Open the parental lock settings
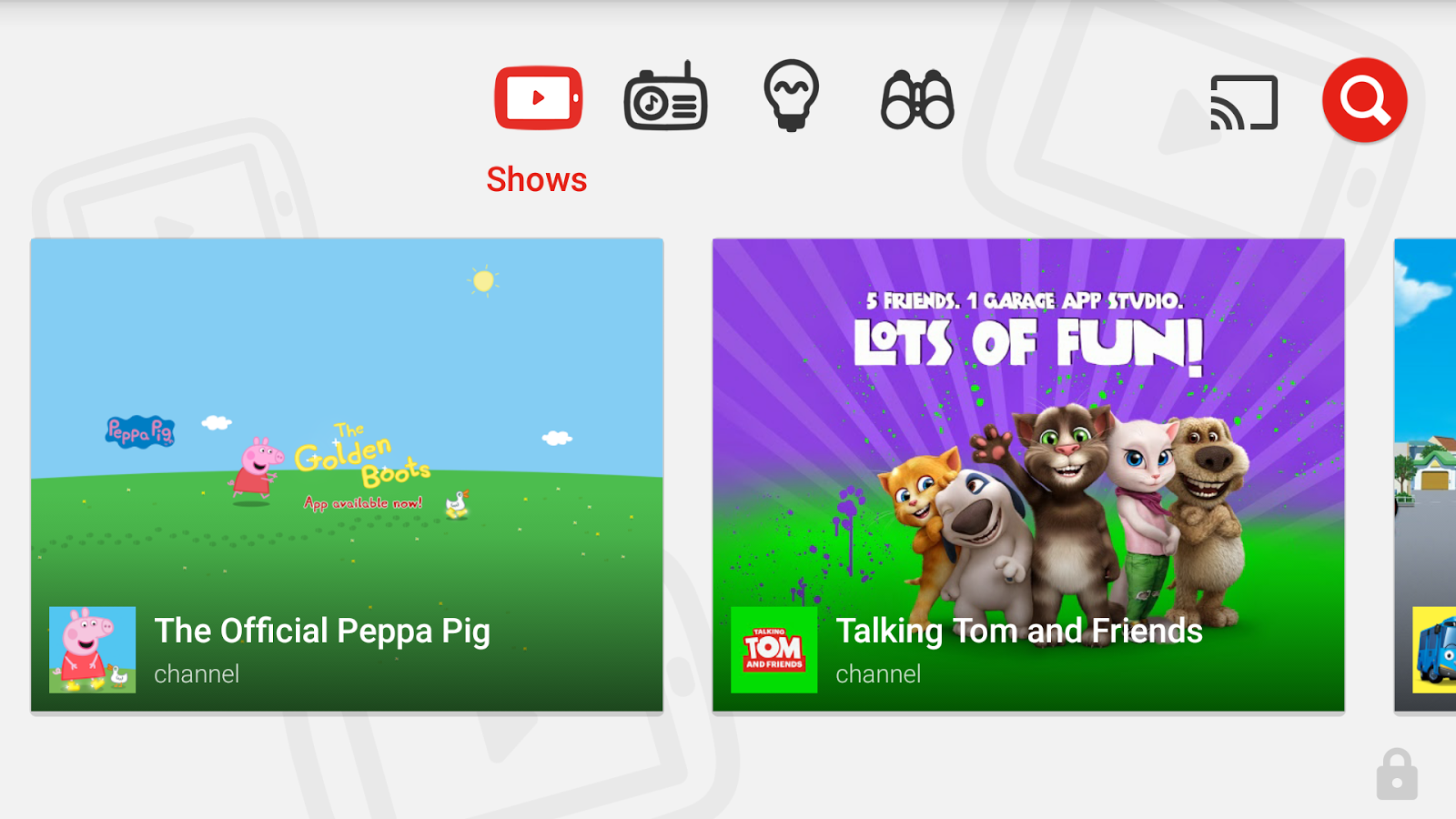The width and height of the screenshot is (1456, 819). click(x=1397, y=775)
